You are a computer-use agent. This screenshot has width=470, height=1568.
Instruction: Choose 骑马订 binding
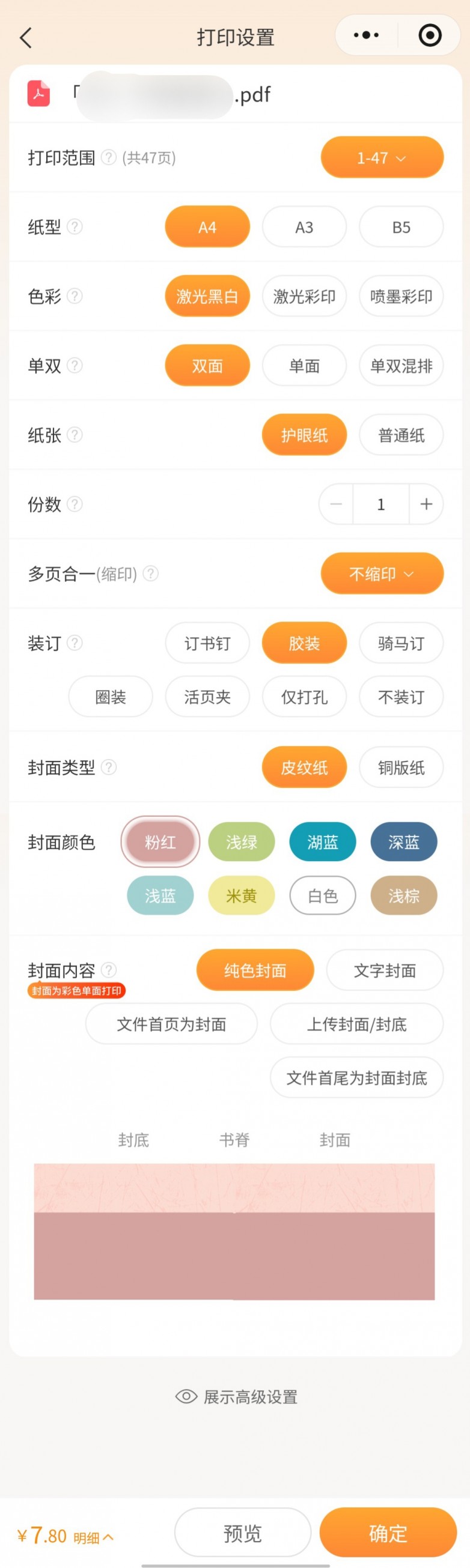click(x=401, y=643)
